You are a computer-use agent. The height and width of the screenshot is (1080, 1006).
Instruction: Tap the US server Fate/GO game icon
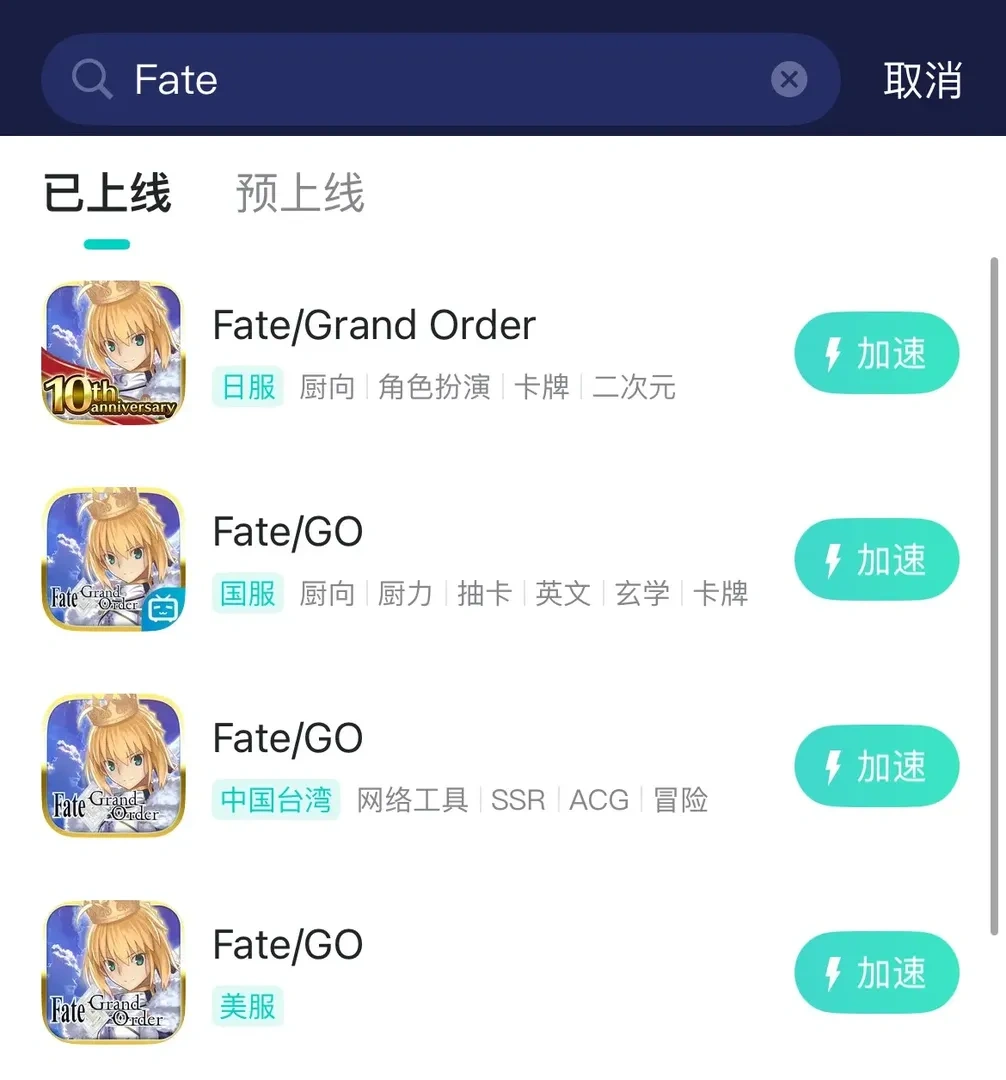[112, 972]
